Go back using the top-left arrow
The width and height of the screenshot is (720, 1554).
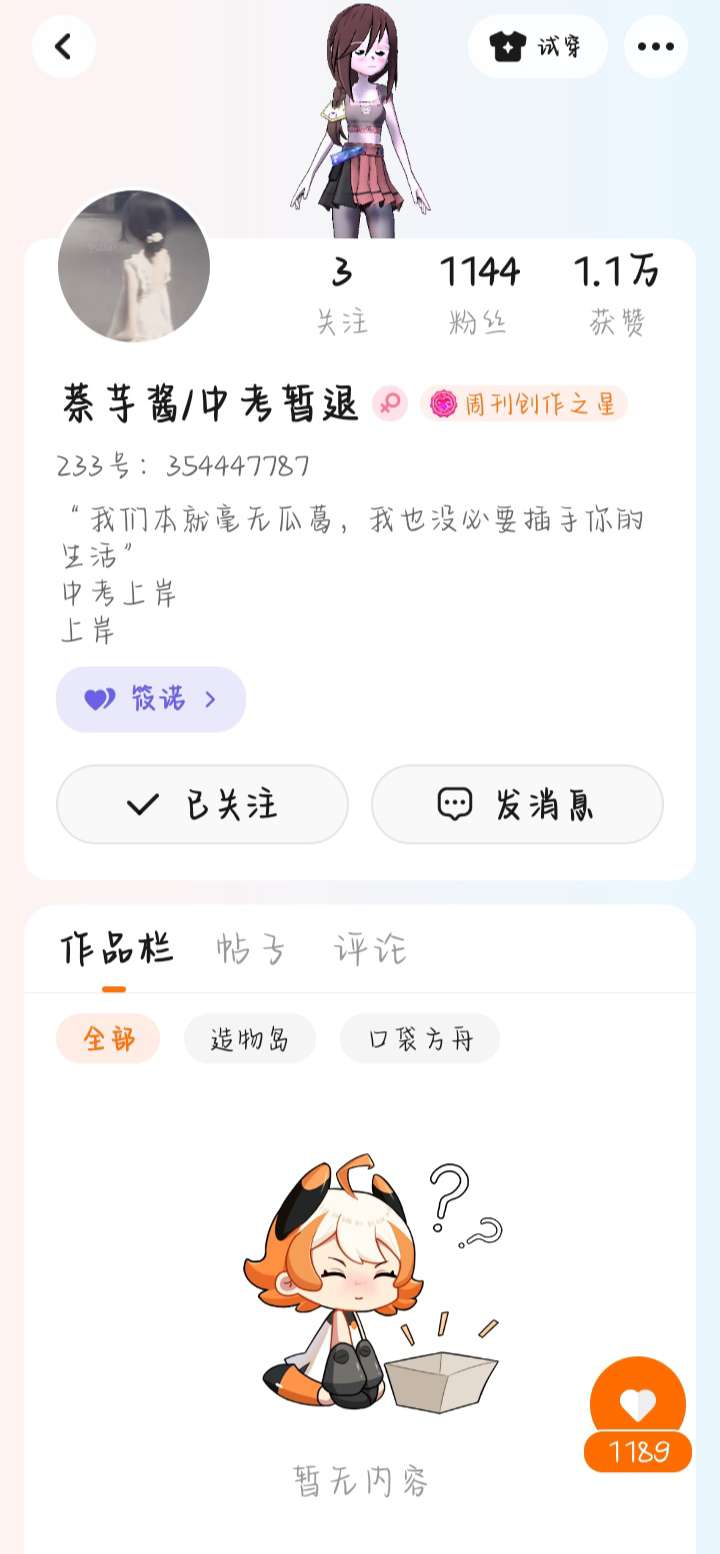[64, 46]
